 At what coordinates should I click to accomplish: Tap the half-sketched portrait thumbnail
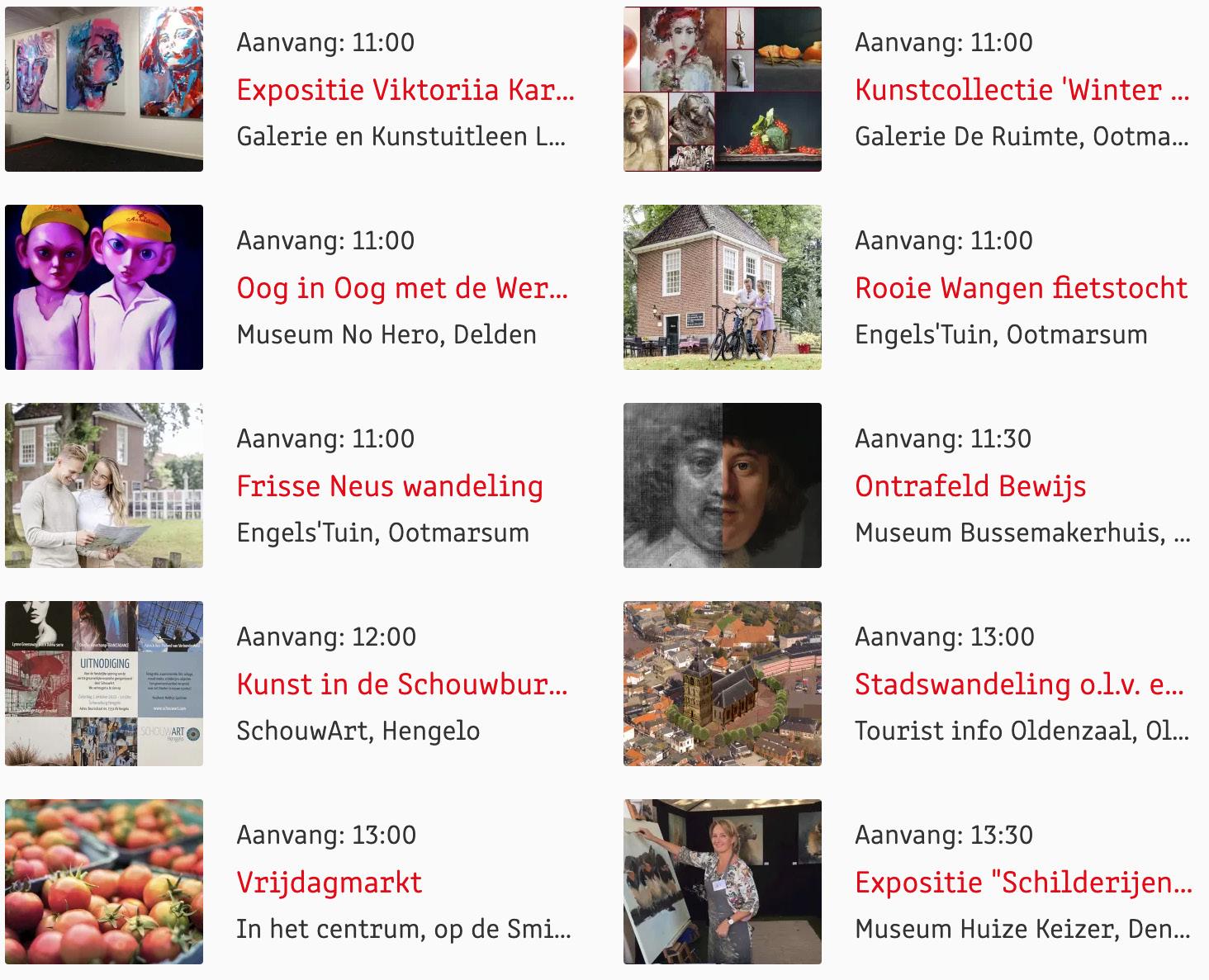point(723,485)
